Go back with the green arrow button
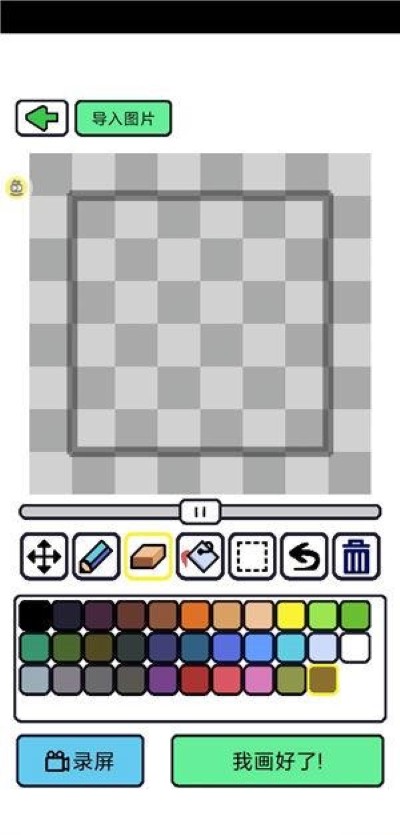Viewport: 400px width, 835px height. point(42,118)
